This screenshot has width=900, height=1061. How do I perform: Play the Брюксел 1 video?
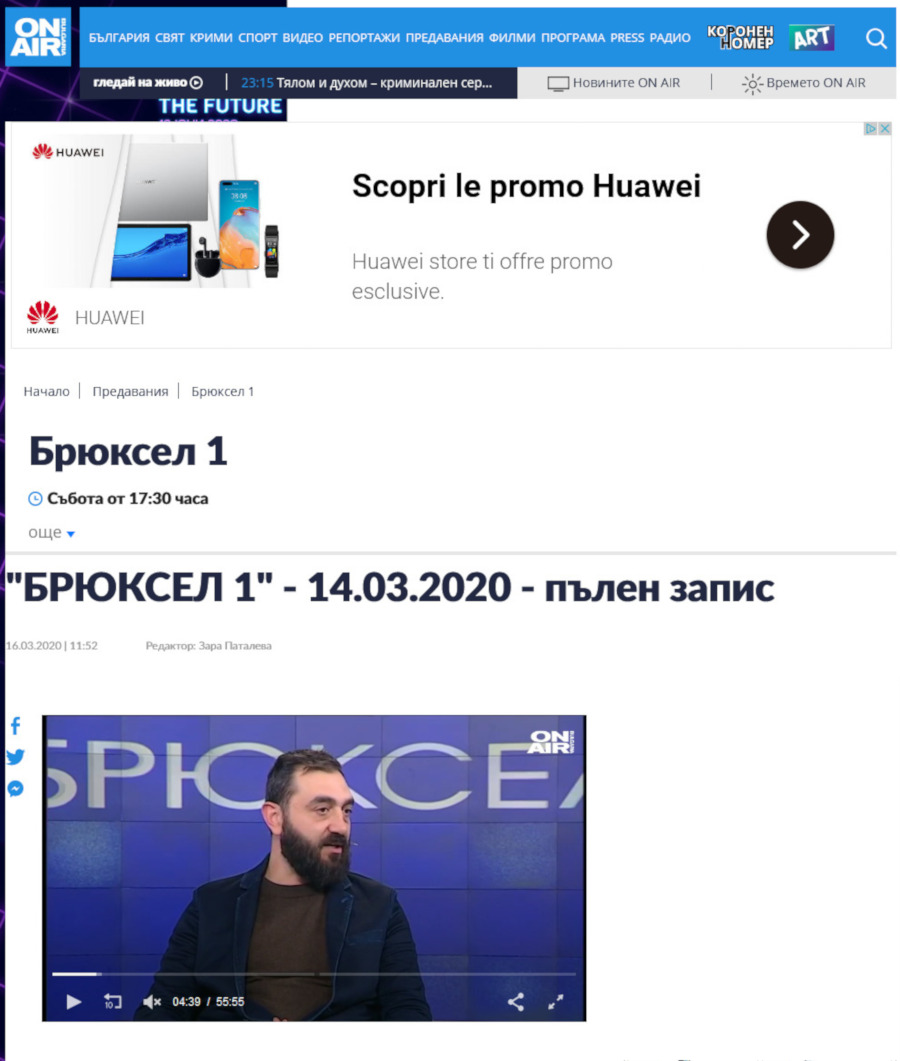pyautogui.click(x=73, y=1001)
